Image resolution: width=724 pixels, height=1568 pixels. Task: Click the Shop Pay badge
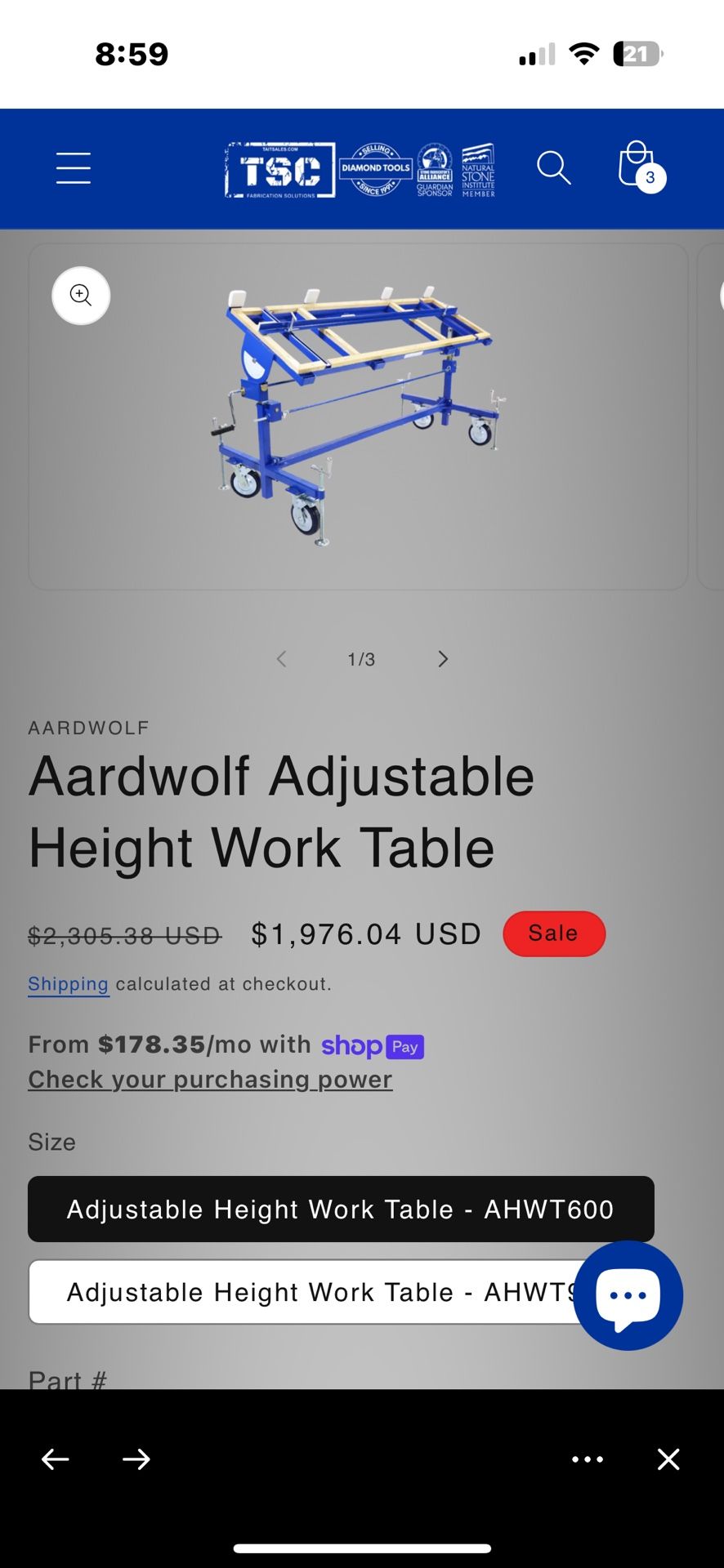click(372, 1045)
